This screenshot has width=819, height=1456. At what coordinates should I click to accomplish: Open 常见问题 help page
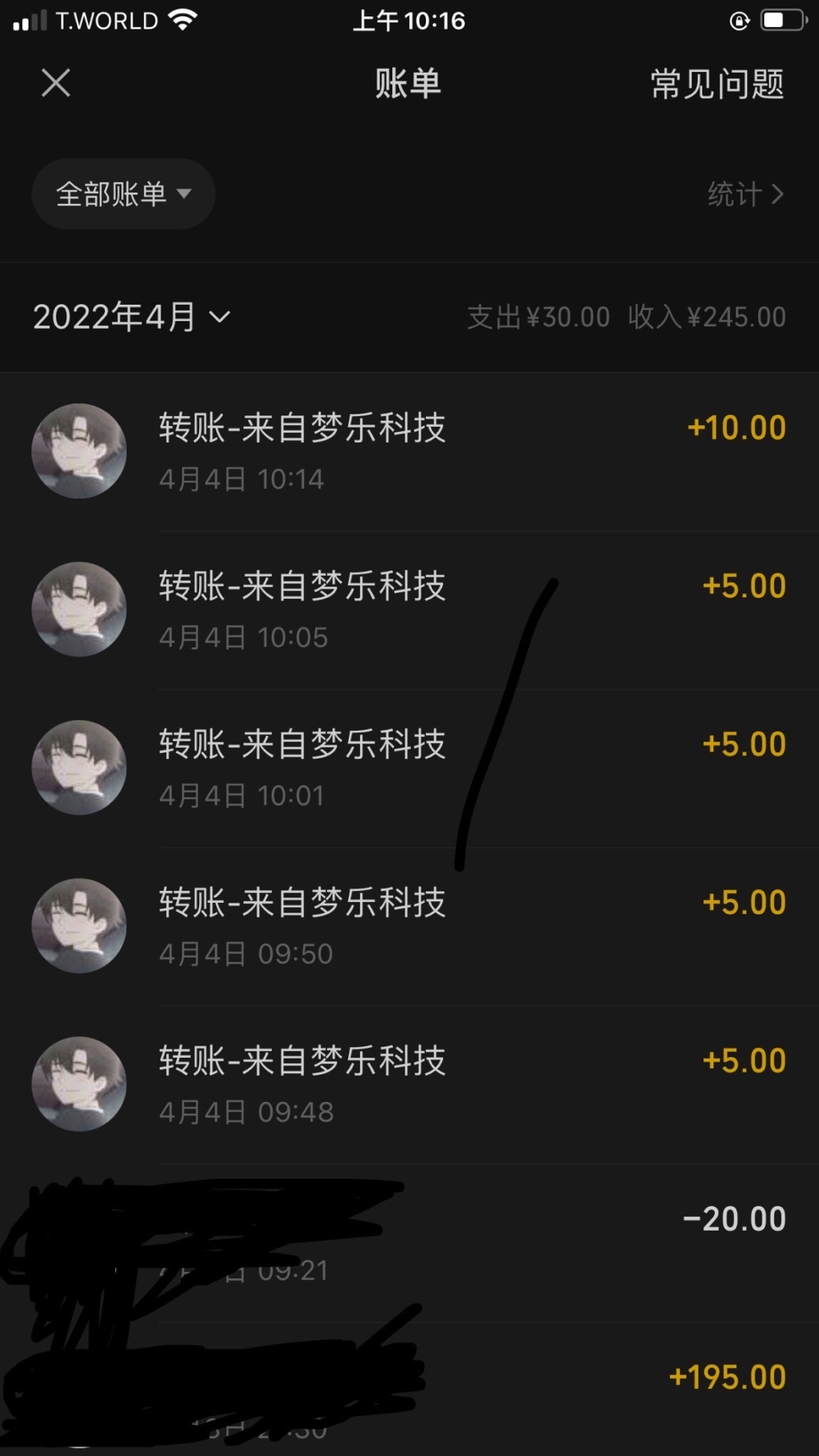(717, 84)
